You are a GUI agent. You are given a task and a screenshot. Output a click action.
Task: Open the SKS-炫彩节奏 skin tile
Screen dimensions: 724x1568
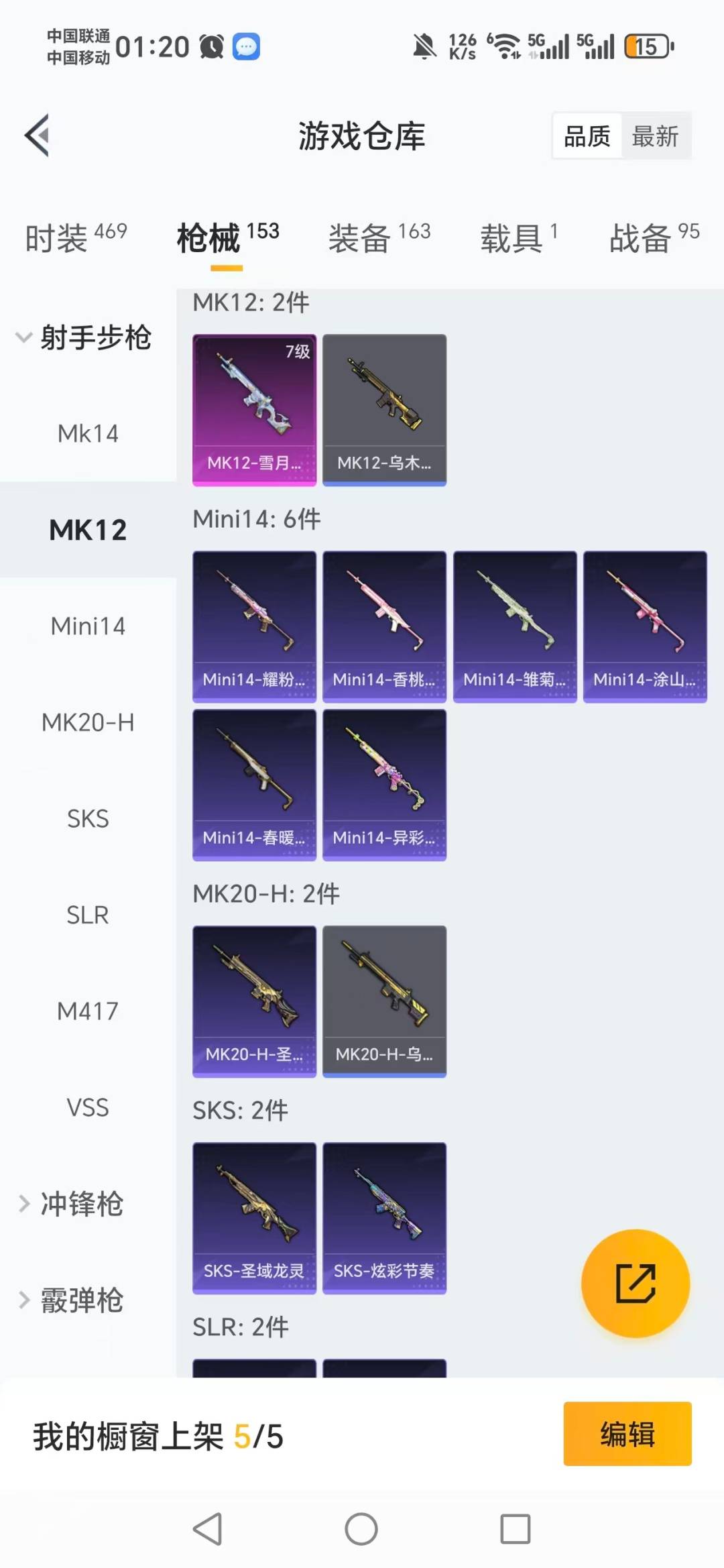384,1217
